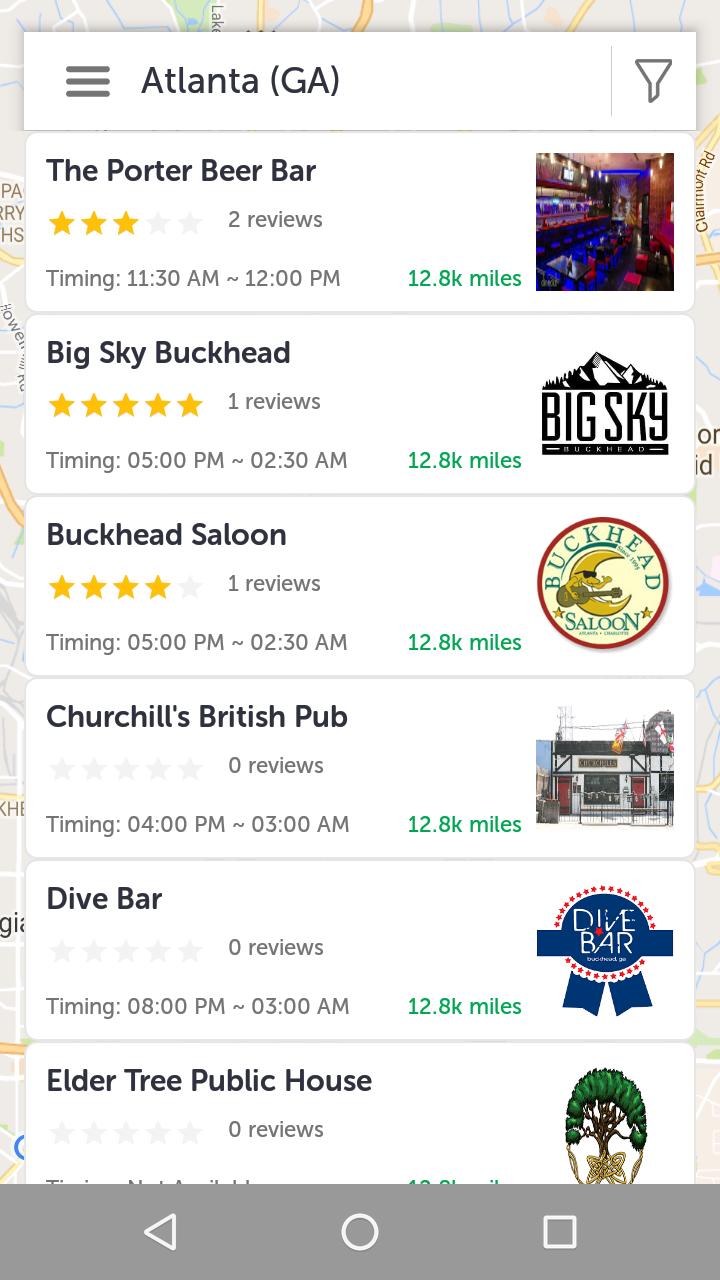The width and height of the screenshot is (720, 1280).
Task: Open the hamburger drawer menu
Action: coord(88,81)
